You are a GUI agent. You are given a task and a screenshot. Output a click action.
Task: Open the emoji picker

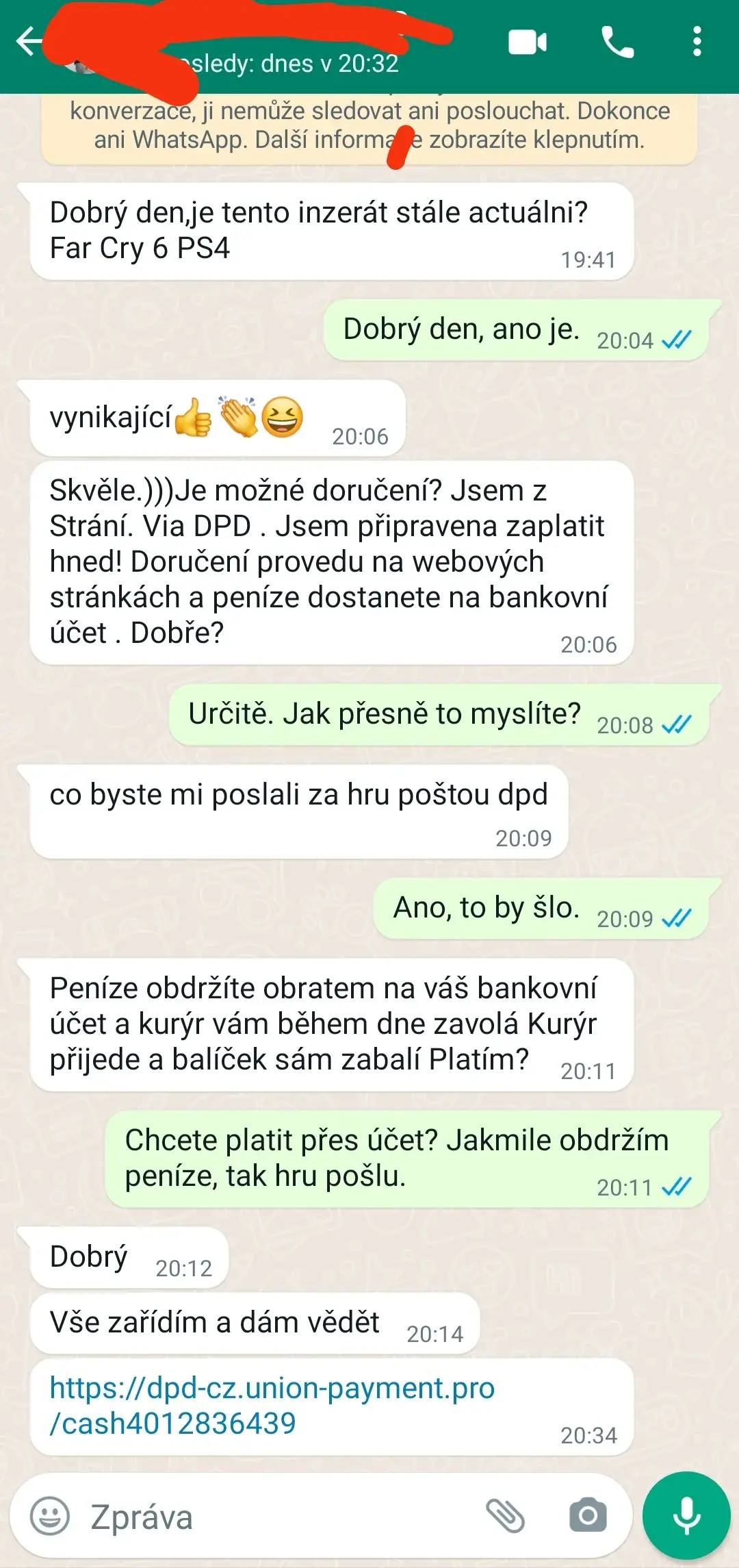(50, 1516)
